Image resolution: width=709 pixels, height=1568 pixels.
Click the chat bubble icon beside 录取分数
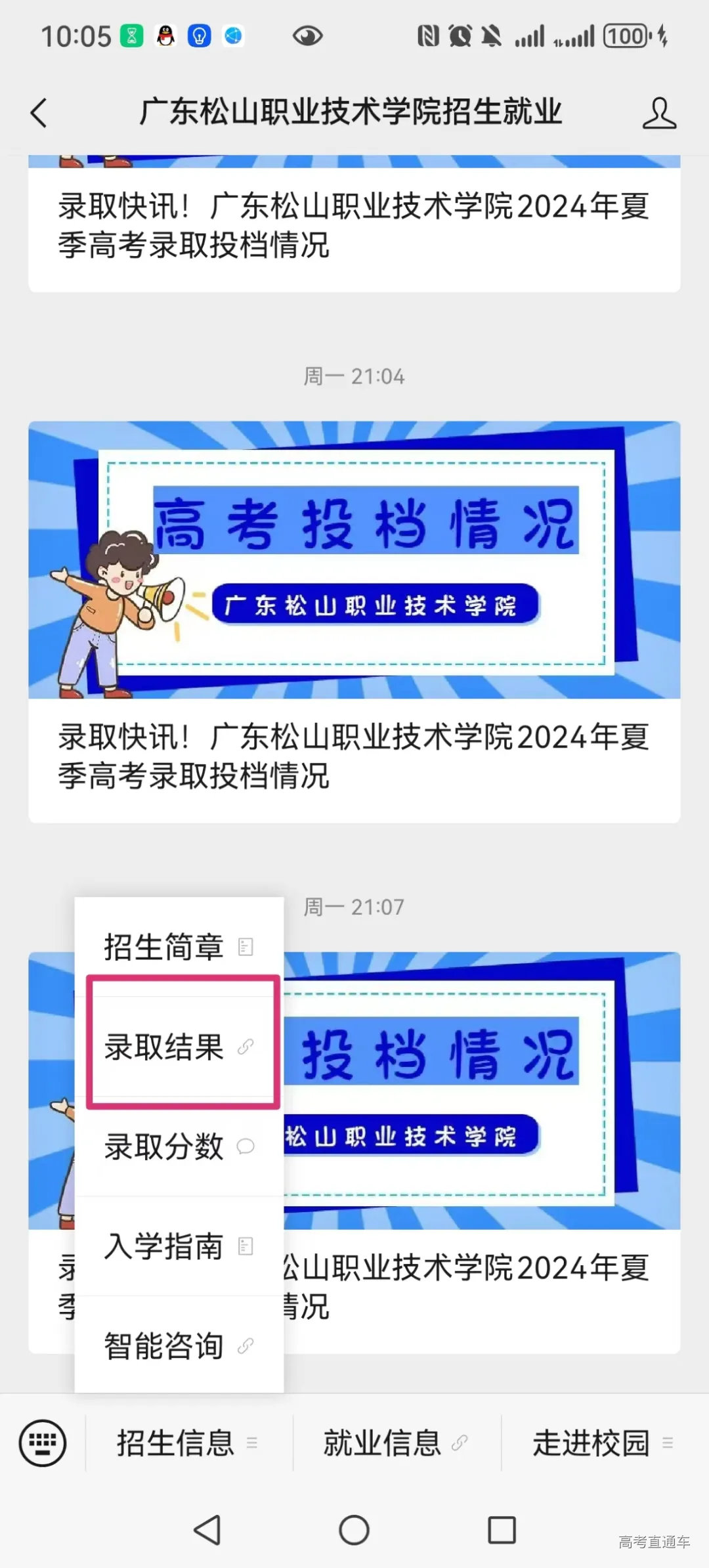245,1145
